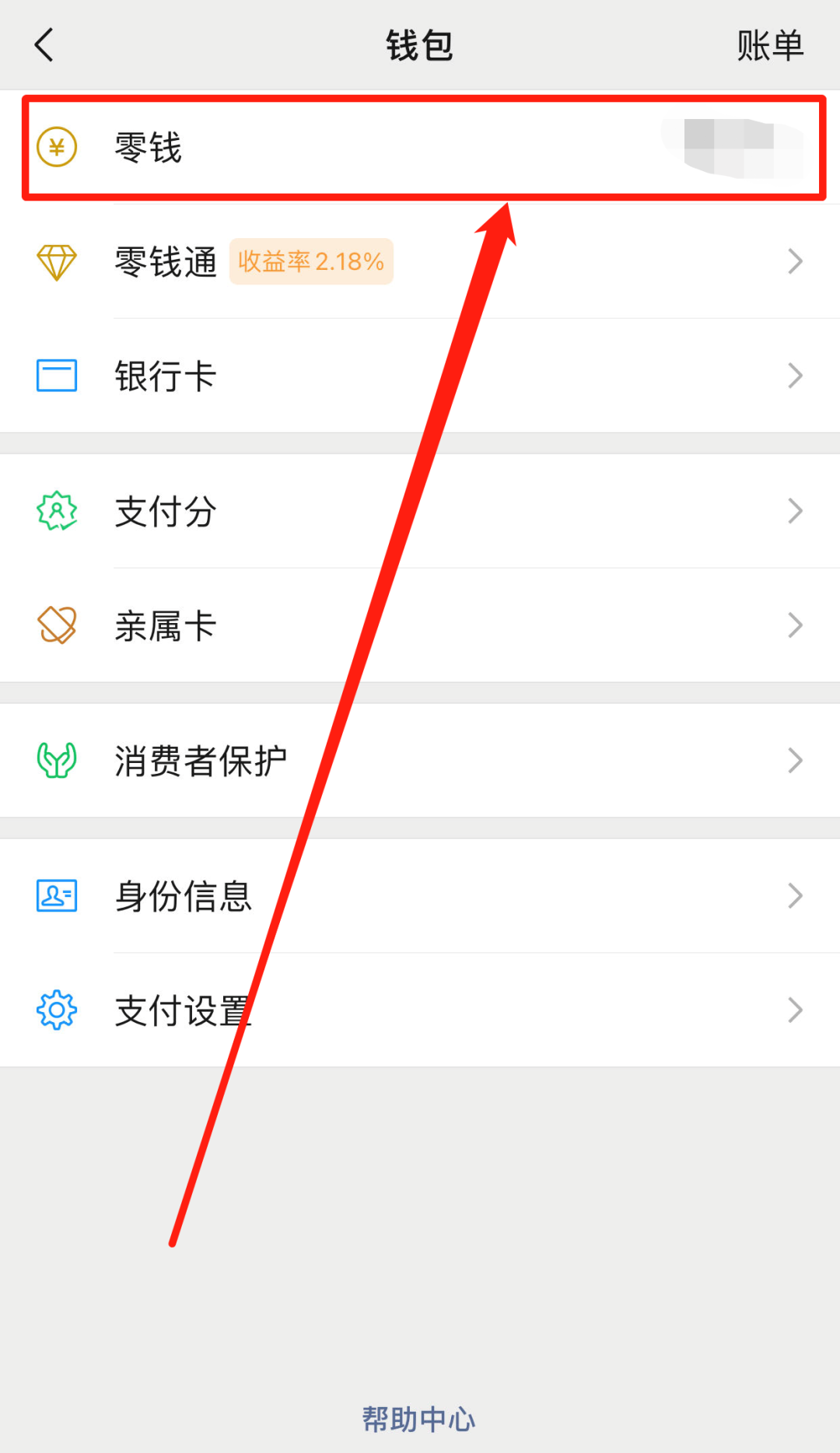Tap the 收益率 2.18% rate badge
Screen dimensions: 840x1453
[310, 262]
